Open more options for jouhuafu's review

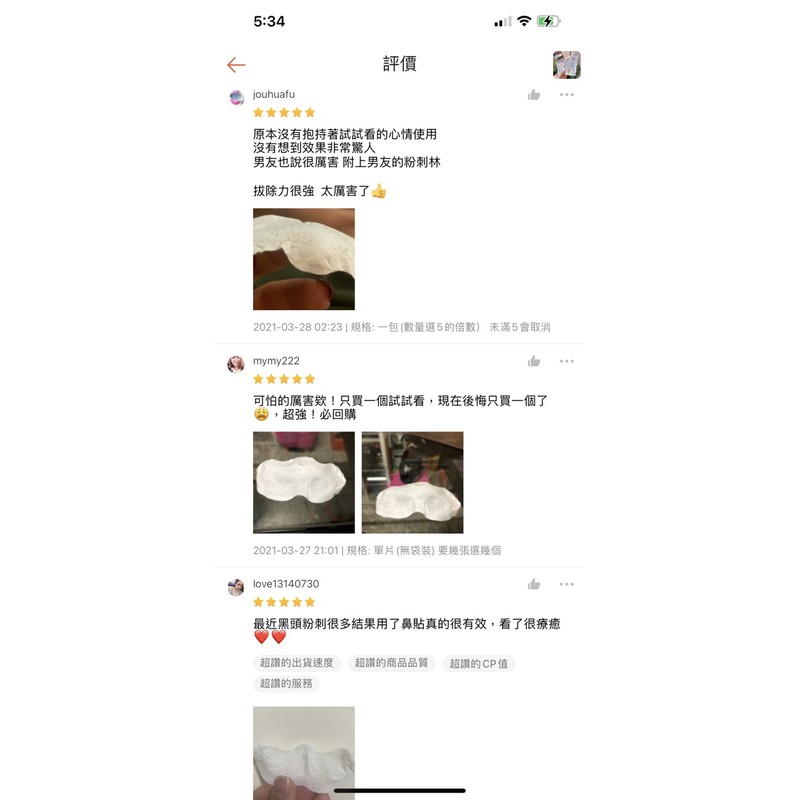567,95
